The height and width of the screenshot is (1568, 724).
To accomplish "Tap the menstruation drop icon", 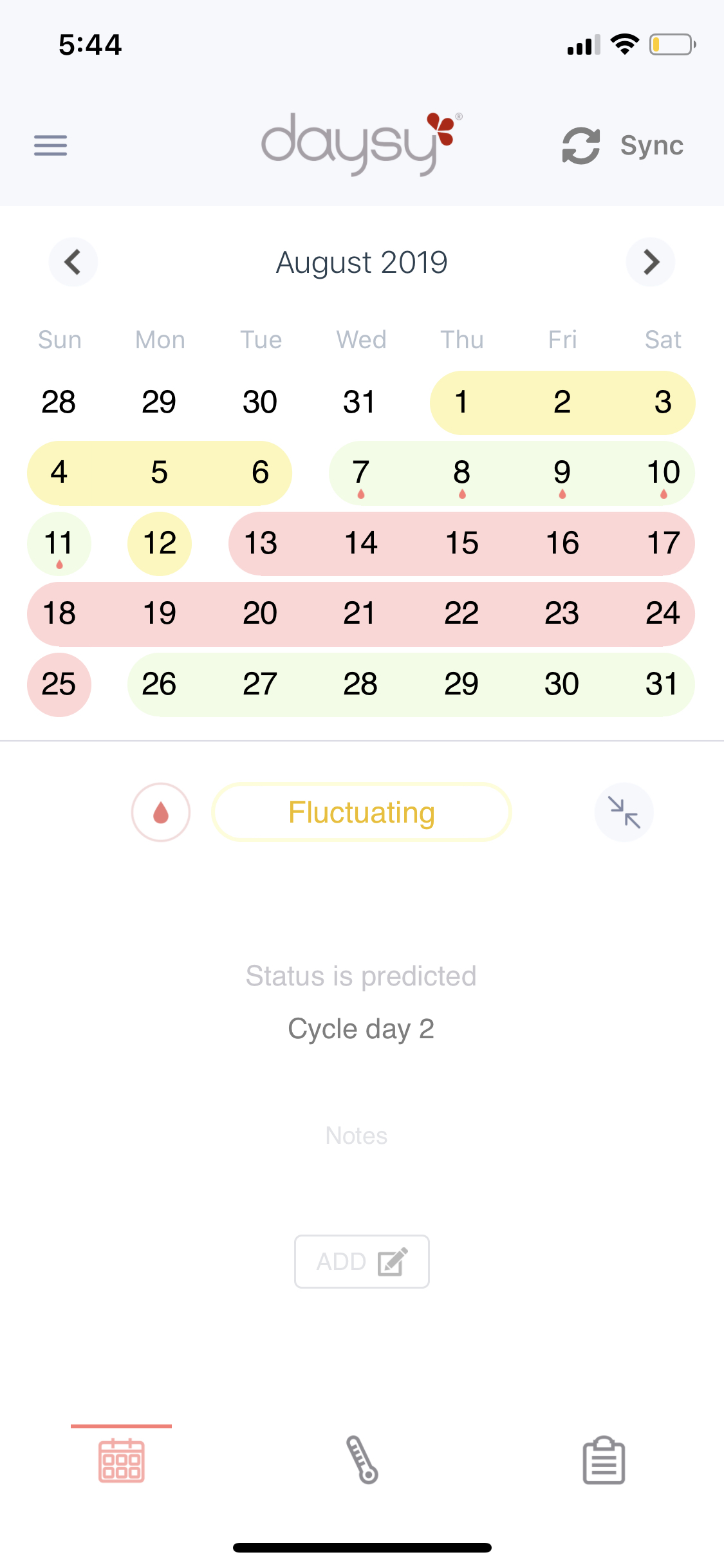I will pos(160,812).
